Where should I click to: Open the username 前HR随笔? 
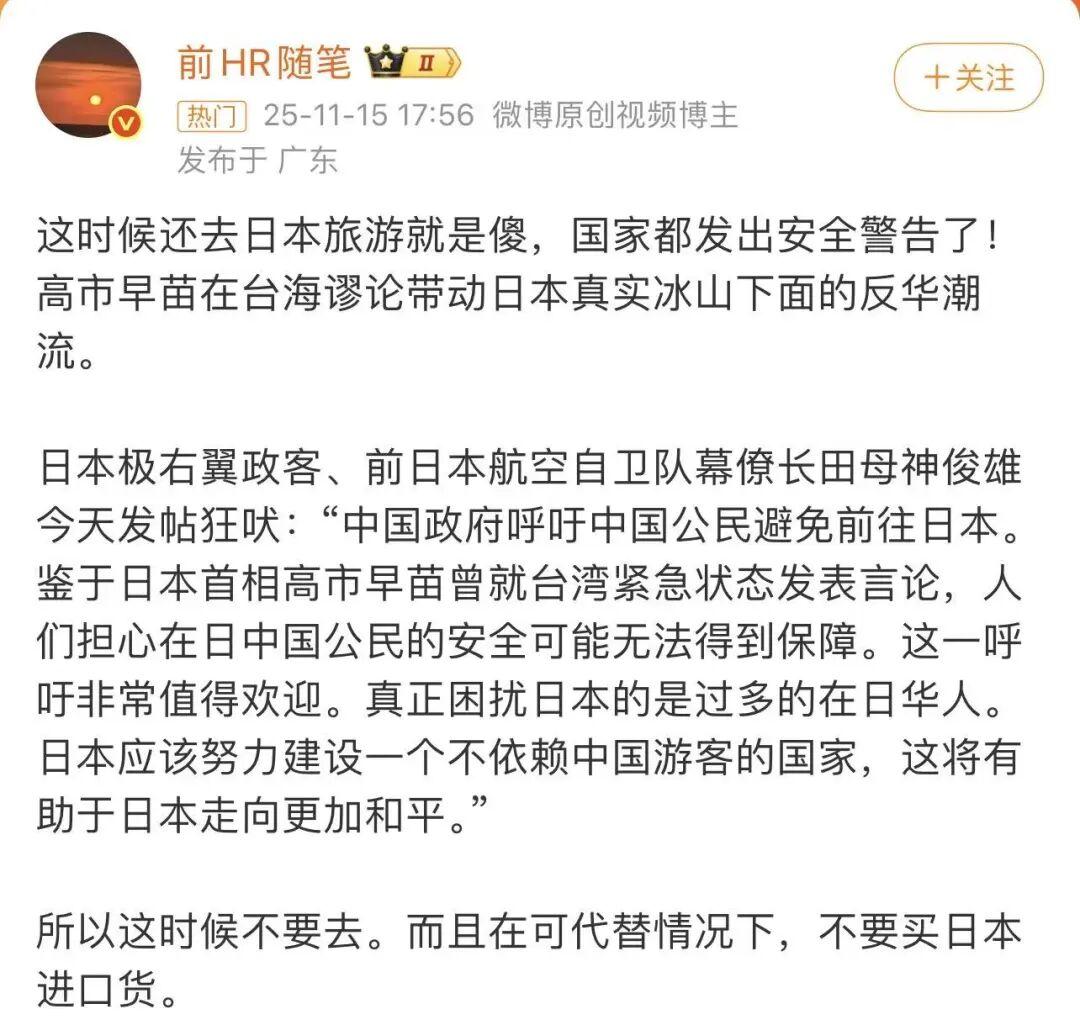(x=264, y=63)
